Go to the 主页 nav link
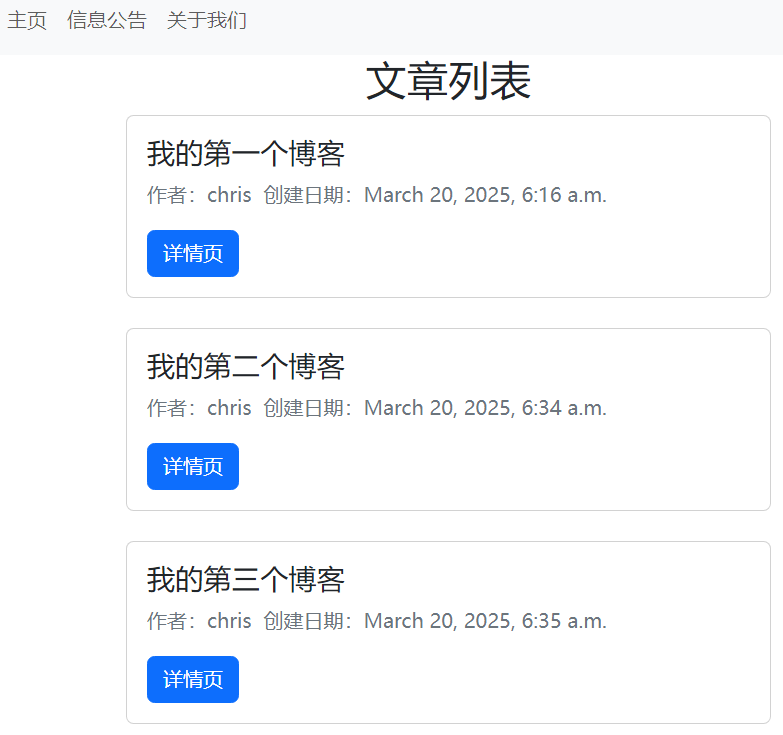The height and width of the screenshot is (735, 783). pos(27,21)
